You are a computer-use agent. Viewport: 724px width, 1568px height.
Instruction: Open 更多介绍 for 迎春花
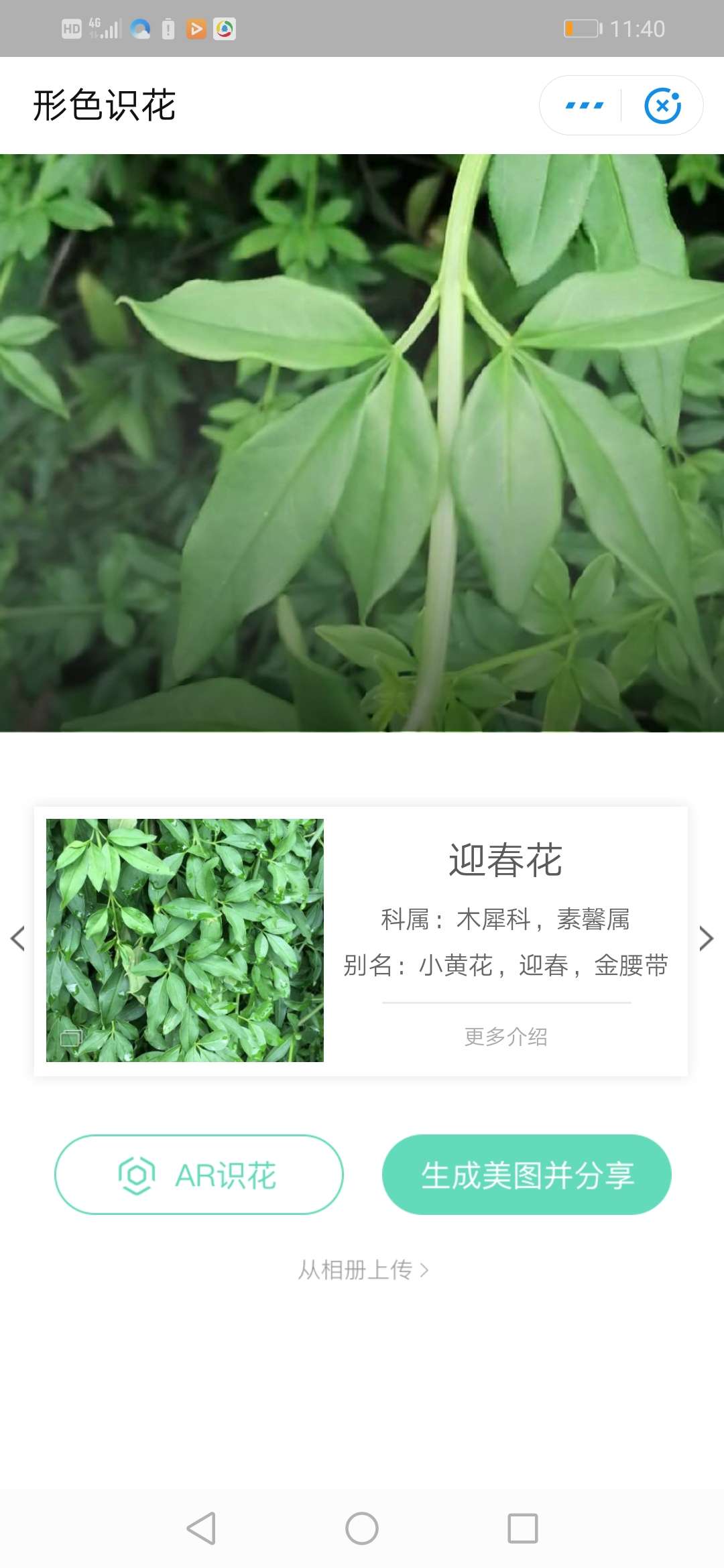(504, 1037)
